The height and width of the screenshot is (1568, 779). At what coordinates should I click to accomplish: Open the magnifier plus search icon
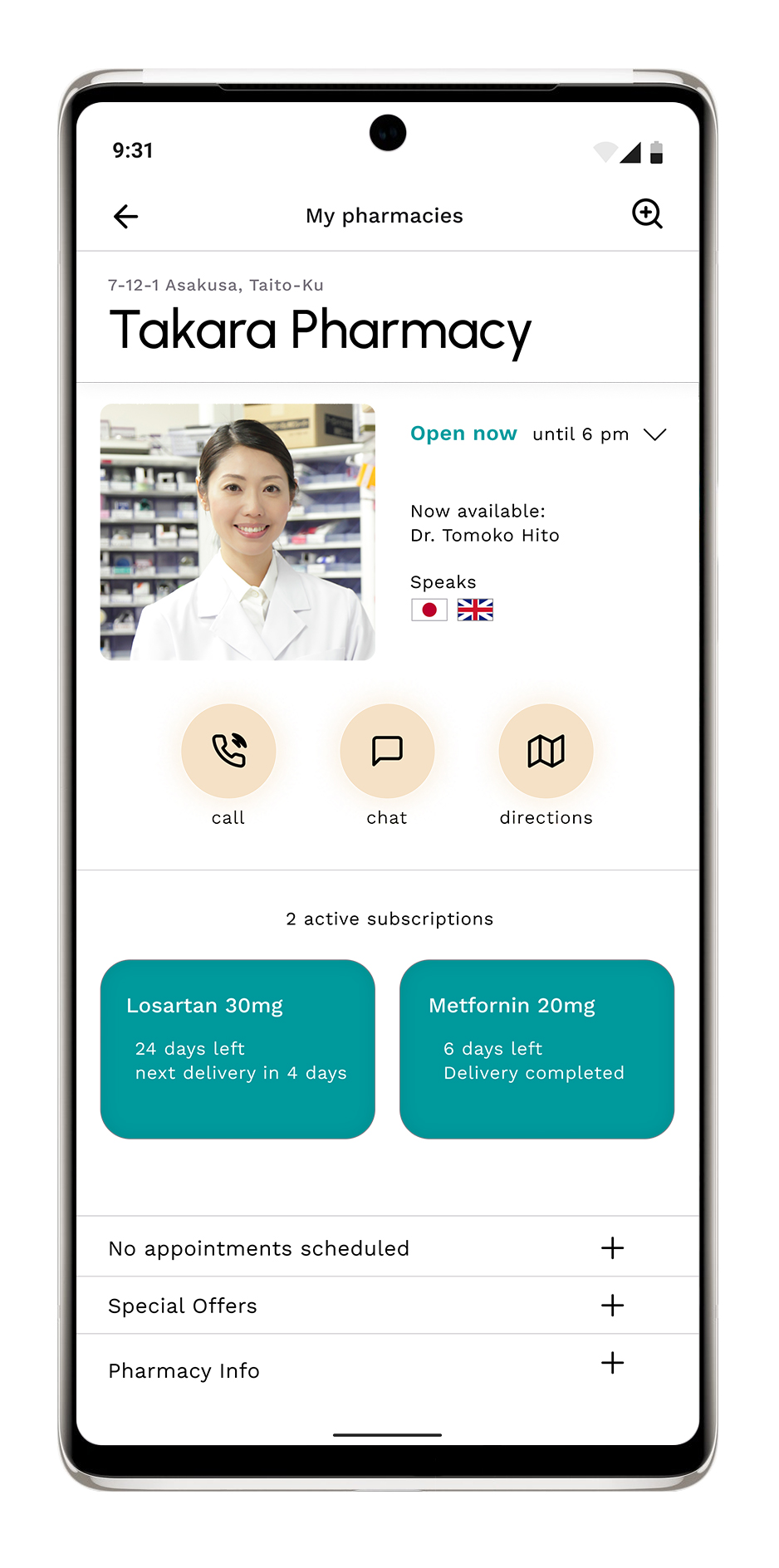[647, 214]
